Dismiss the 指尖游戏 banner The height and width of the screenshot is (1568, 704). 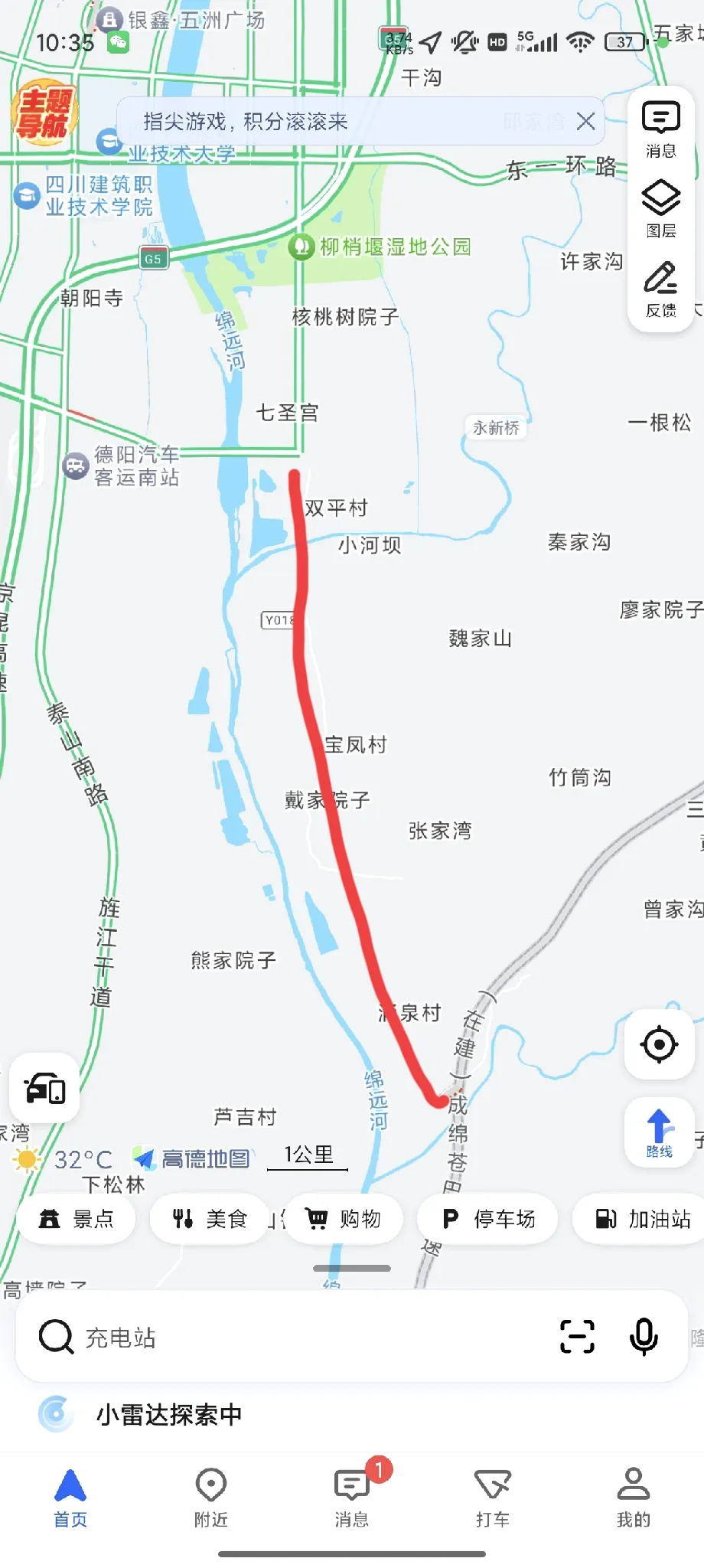(x=585, y=121)
